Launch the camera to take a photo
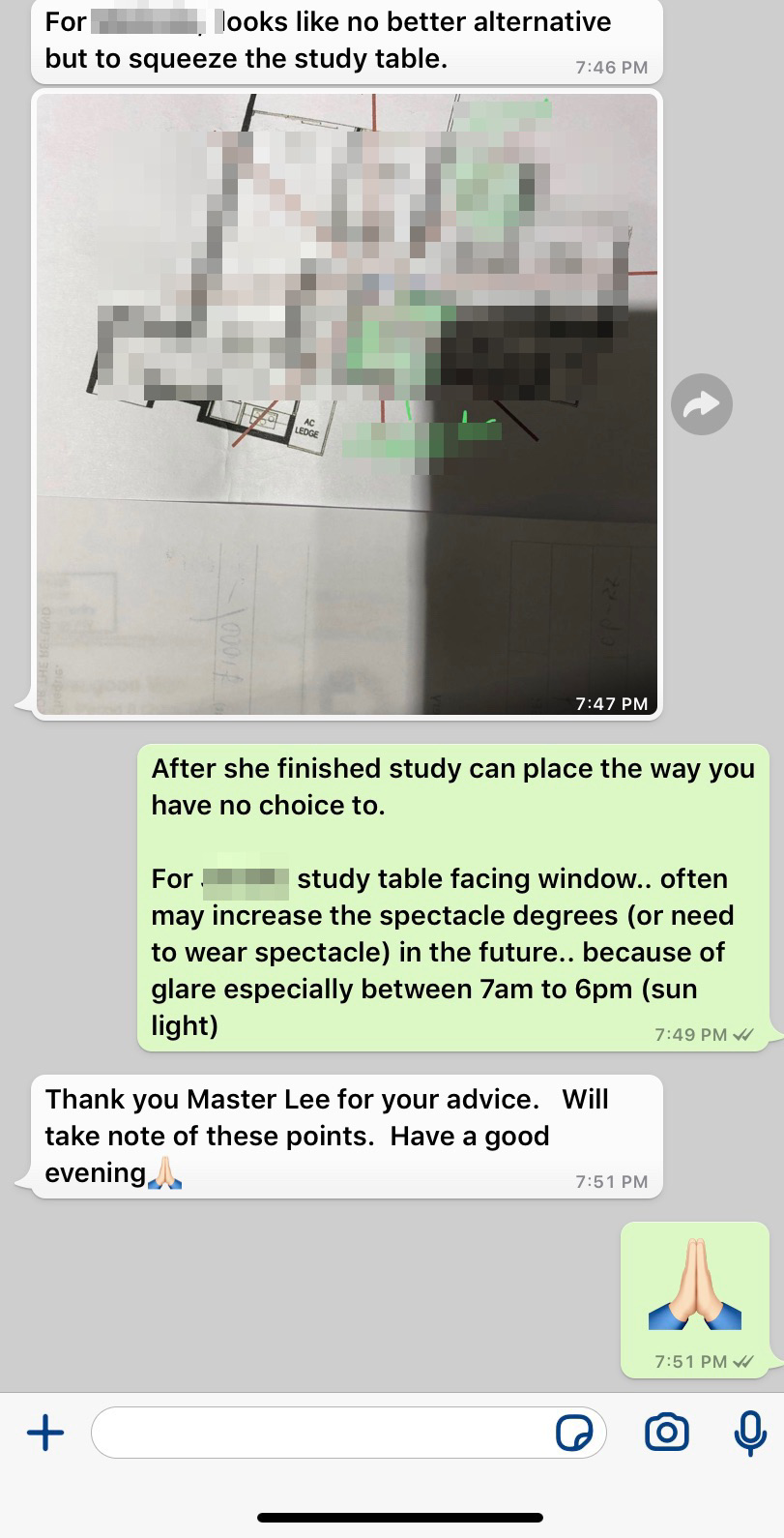784x1538 pixels. pos(667,1433)
